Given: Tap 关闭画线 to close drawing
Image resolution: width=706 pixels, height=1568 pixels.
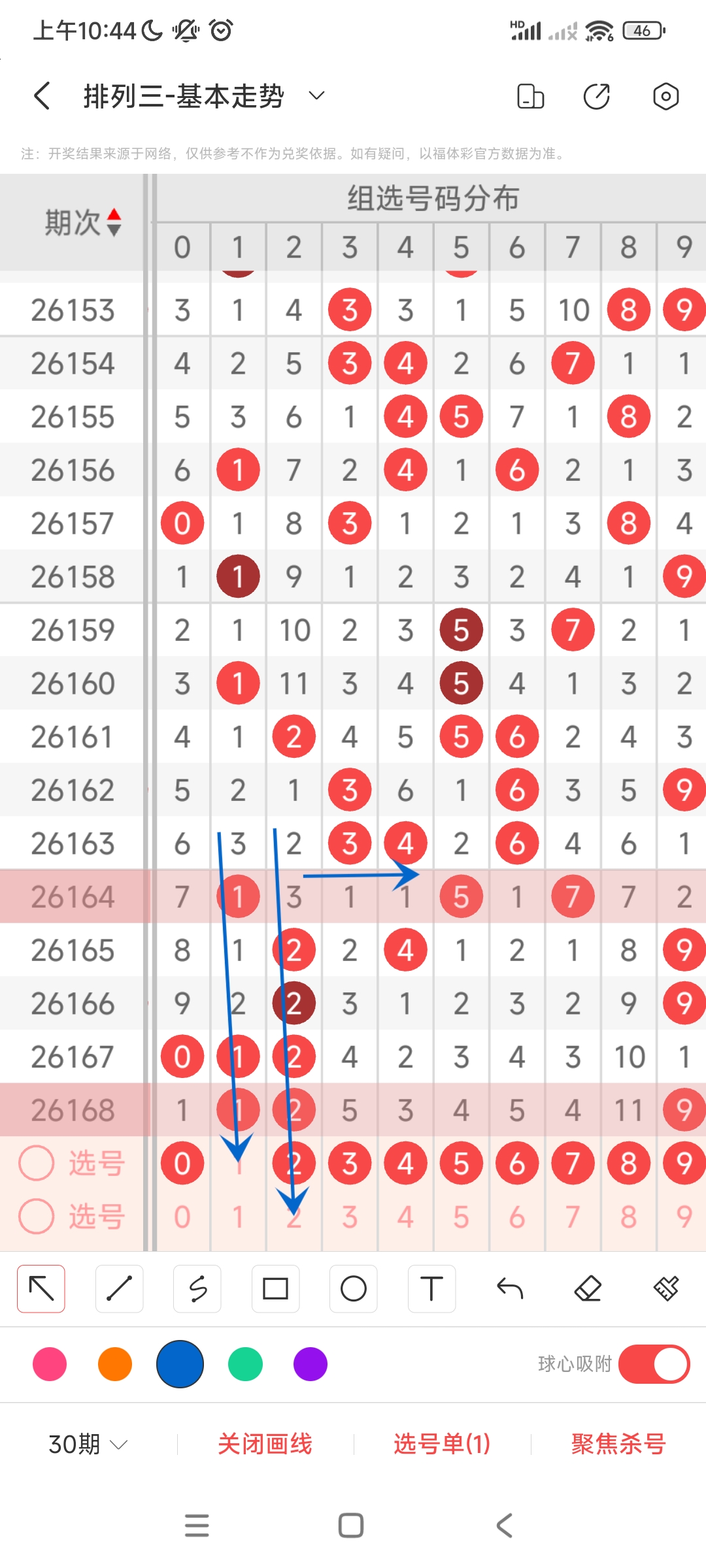Looking at the screenshot, I should click(x=265, y=1444).
